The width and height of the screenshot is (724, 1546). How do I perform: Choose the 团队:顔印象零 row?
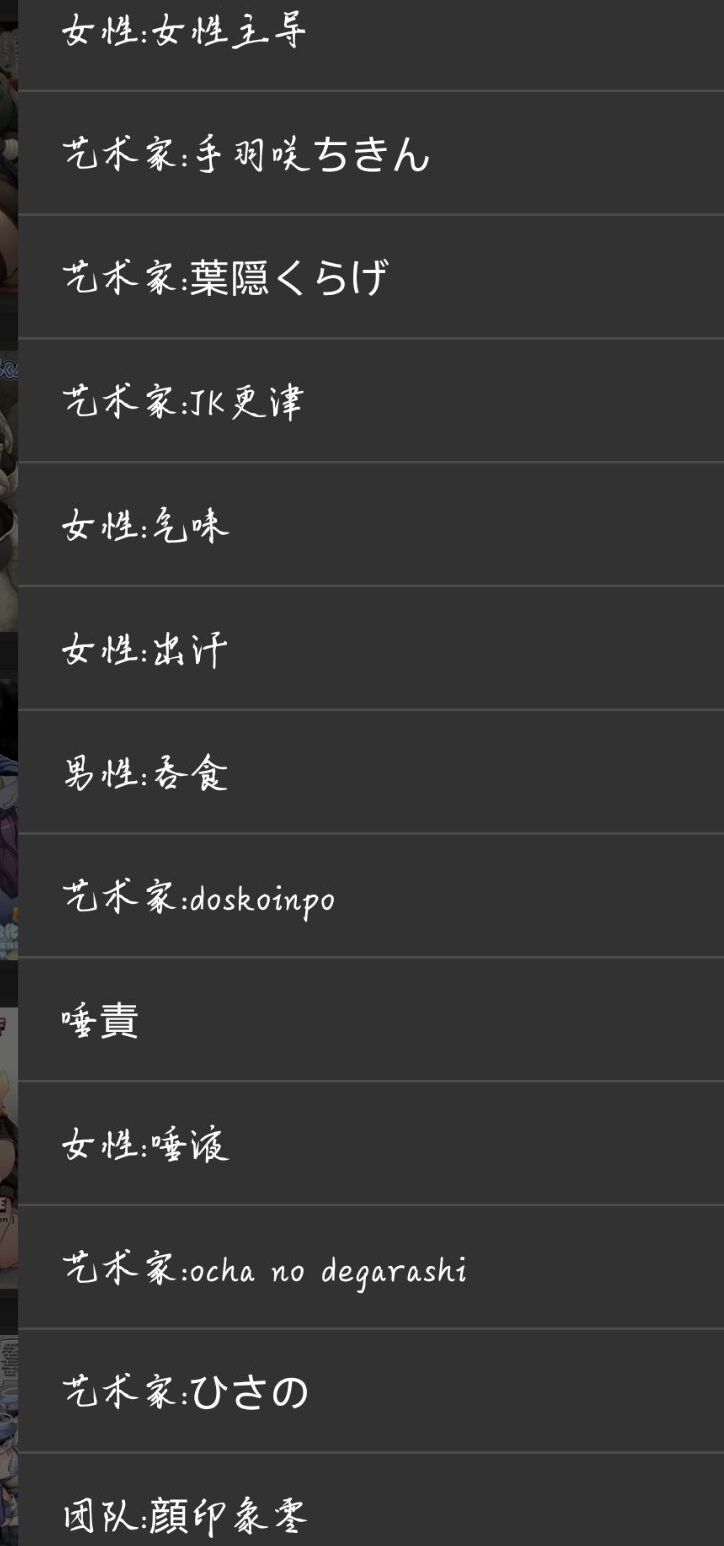pos(370,1512)
